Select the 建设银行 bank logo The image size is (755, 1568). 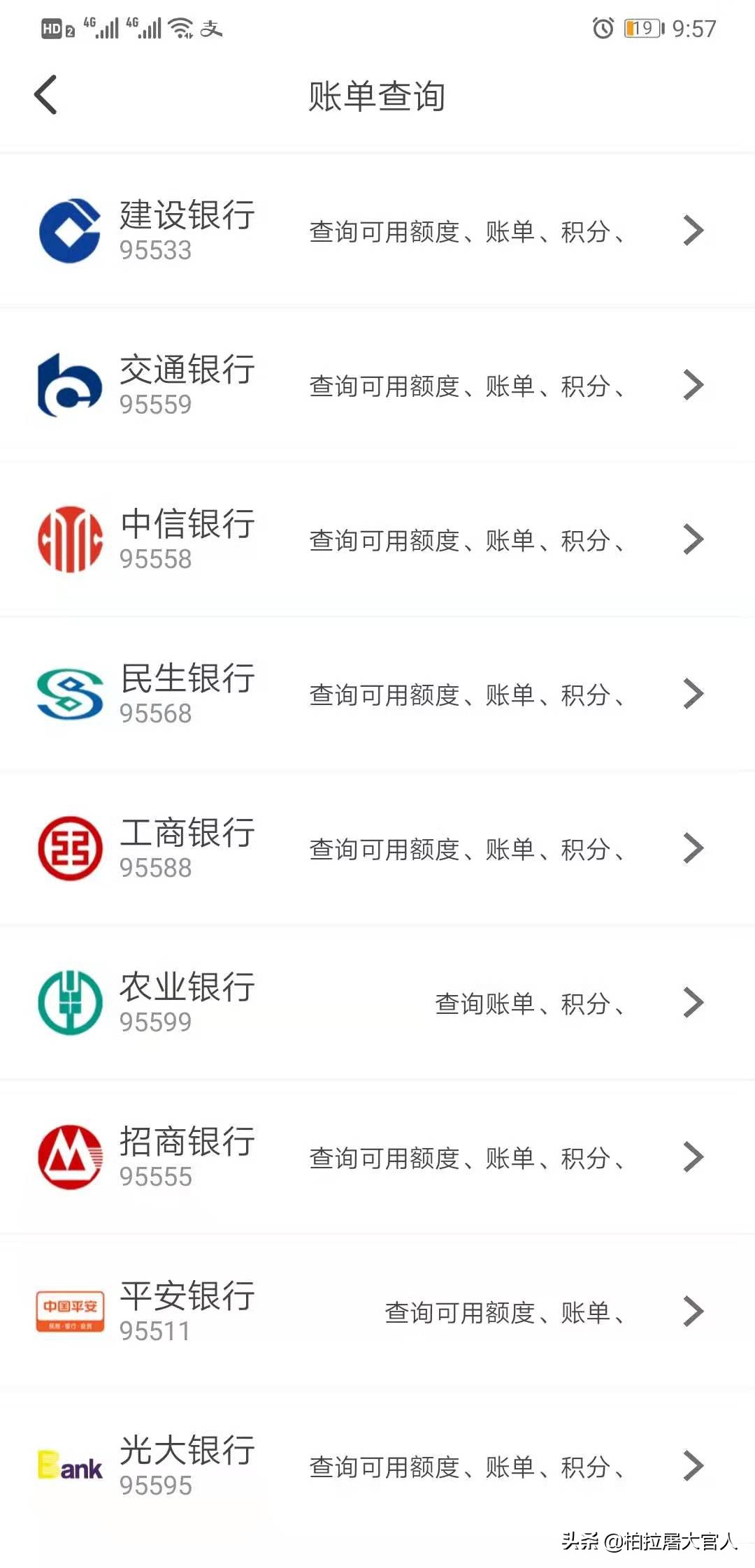(70, 231)
